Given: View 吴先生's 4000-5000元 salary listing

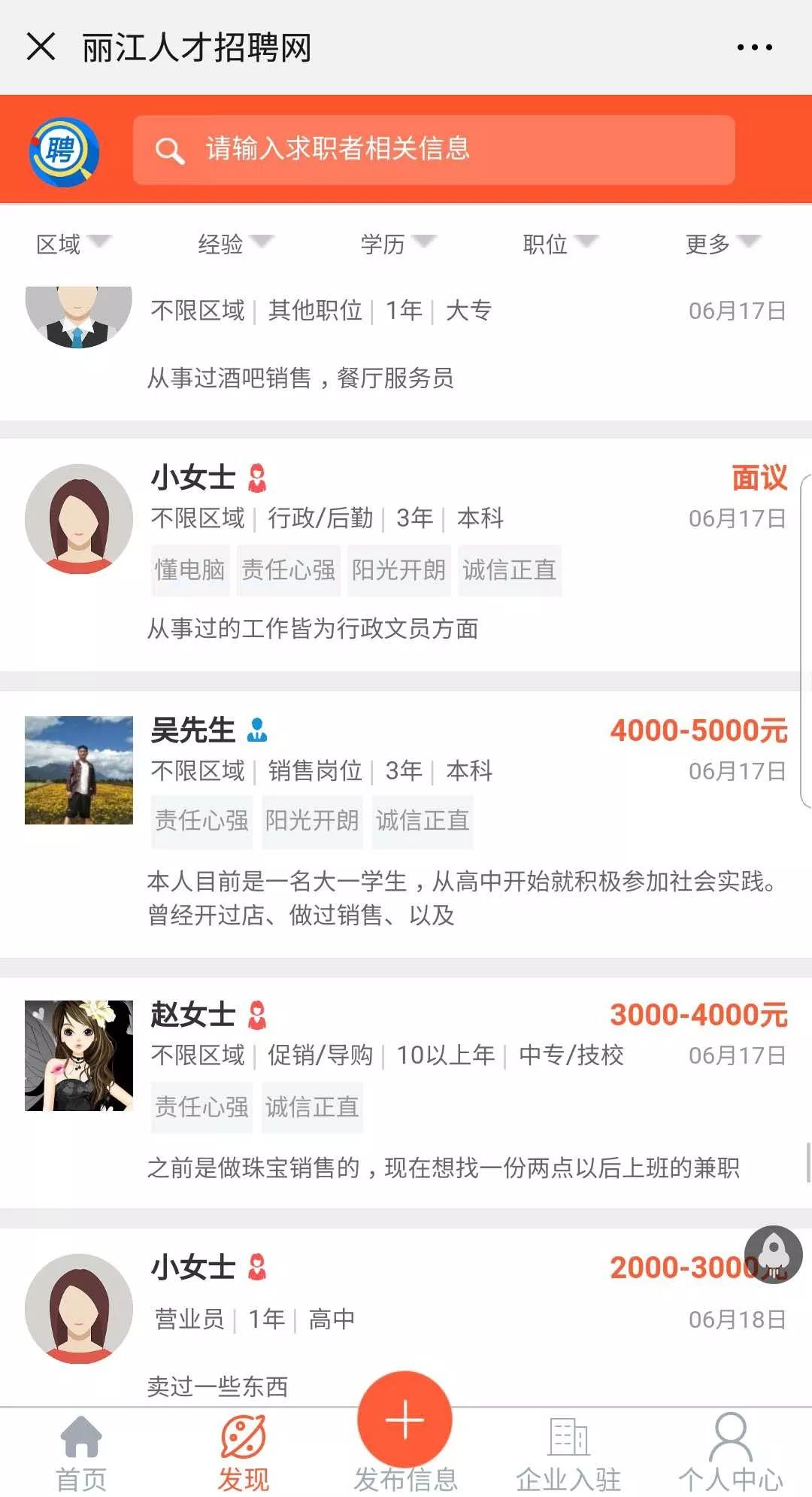Looking at the screenshot, I should tap(699, 730).
